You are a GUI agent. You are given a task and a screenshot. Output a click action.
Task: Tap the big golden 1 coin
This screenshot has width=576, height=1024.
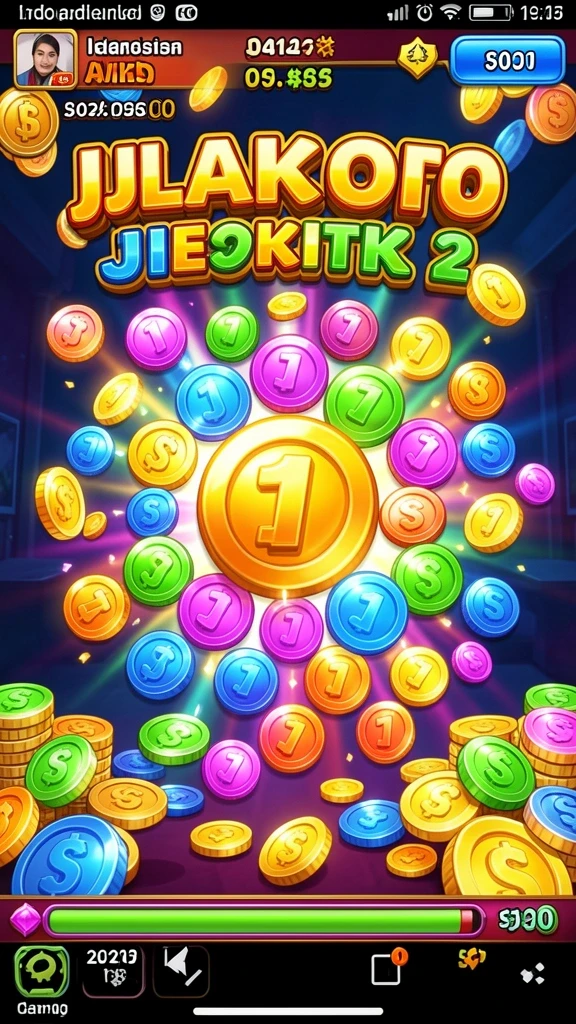pos(287,507)
